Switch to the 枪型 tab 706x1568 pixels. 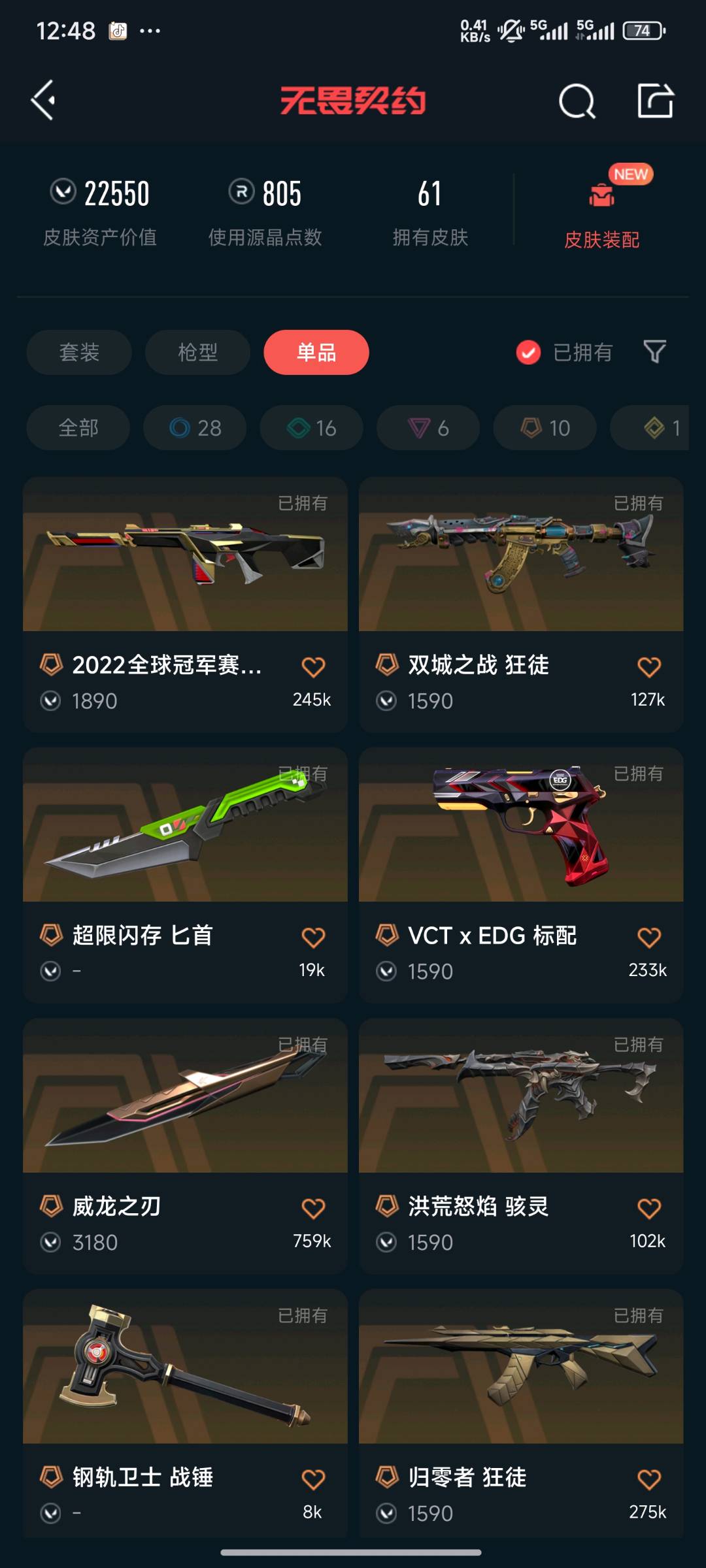pyautogui.click(x=197, y=352)
